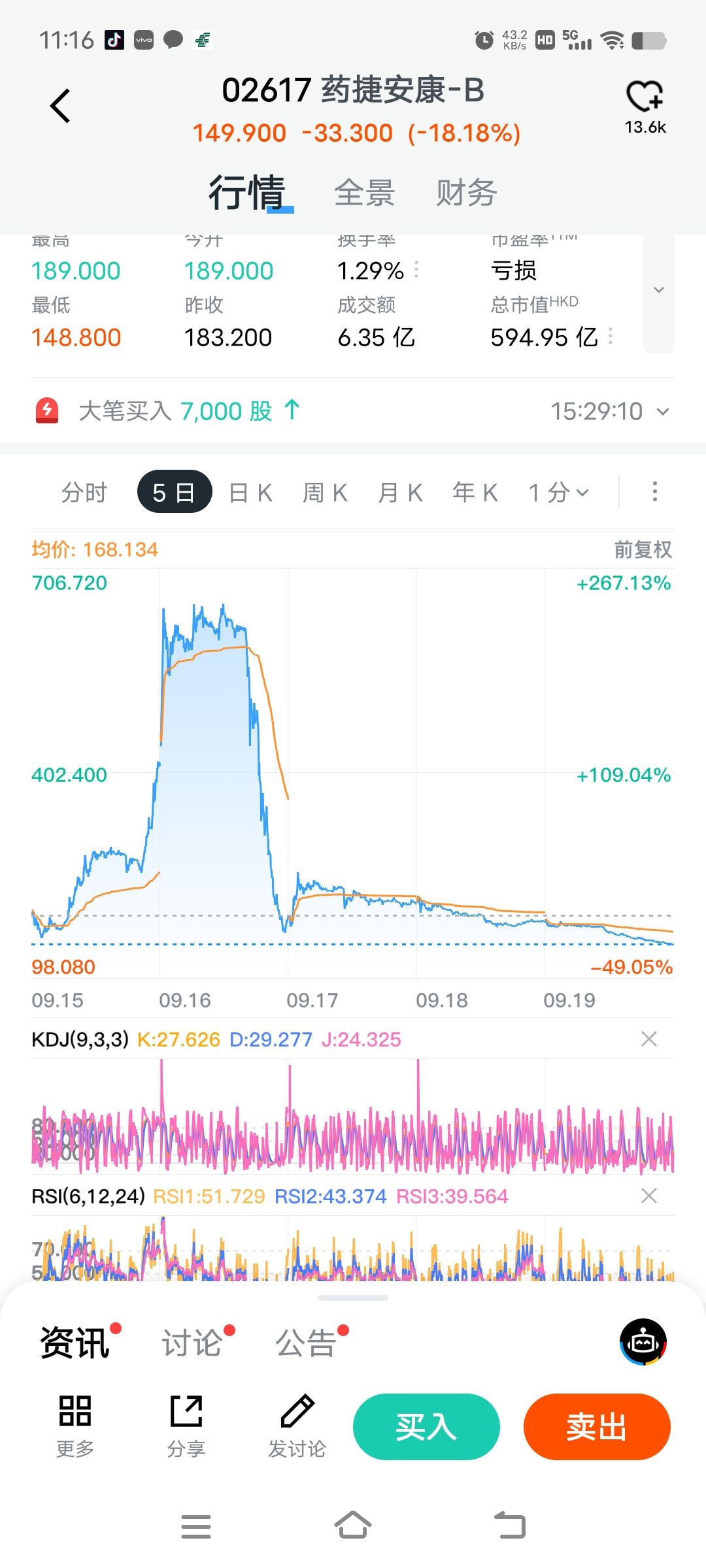Viewport: 706px width, 1568px height.
Task: Go back using the top-left arrow
Action: click(x=60, y=106)
